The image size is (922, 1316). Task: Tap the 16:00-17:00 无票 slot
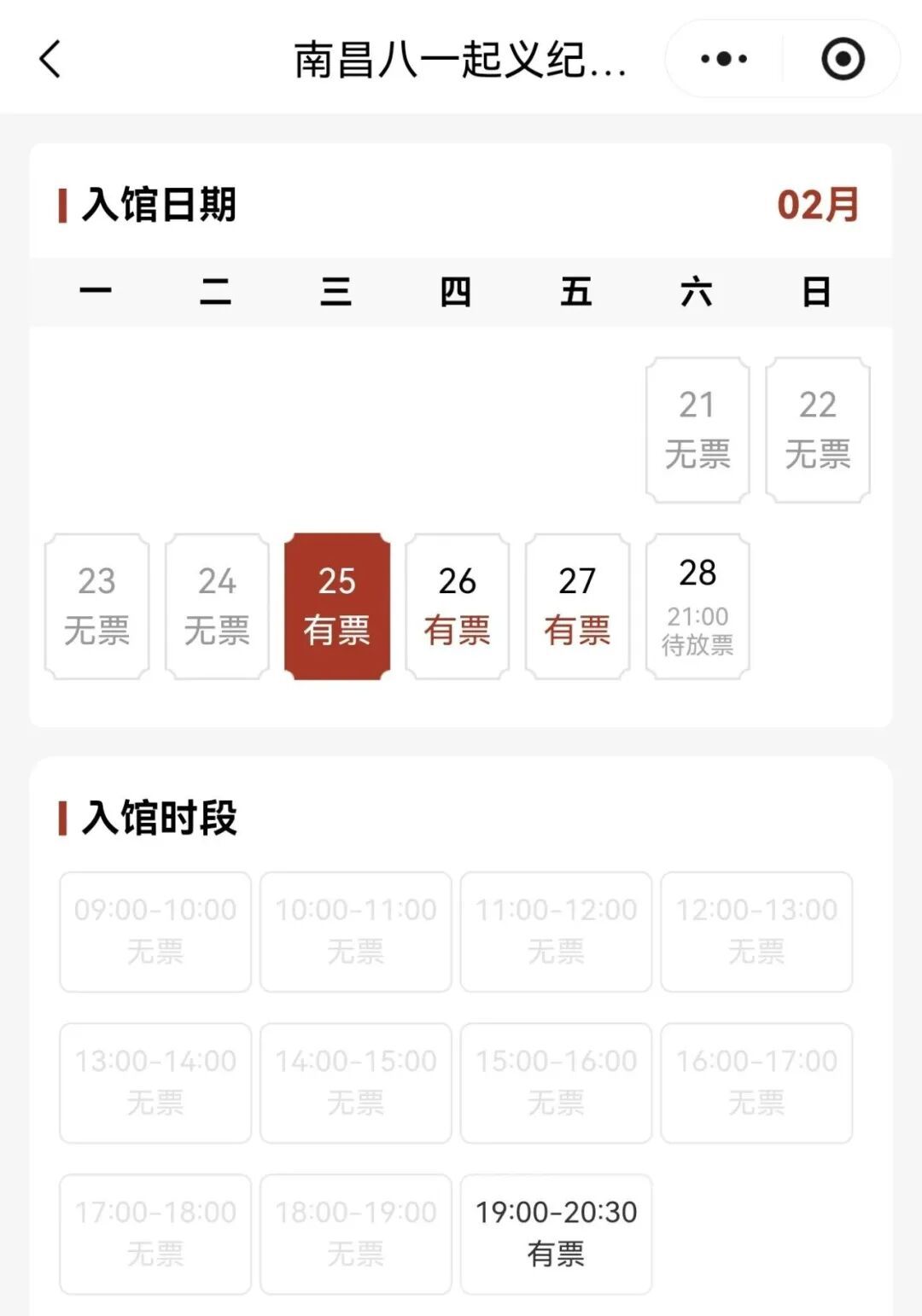click(756, 1082)
